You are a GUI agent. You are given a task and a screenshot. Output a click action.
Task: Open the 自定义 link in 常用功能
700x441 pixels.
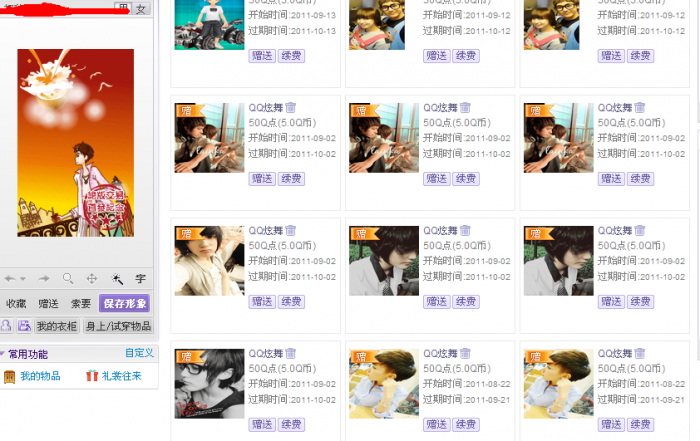[139, 353]
